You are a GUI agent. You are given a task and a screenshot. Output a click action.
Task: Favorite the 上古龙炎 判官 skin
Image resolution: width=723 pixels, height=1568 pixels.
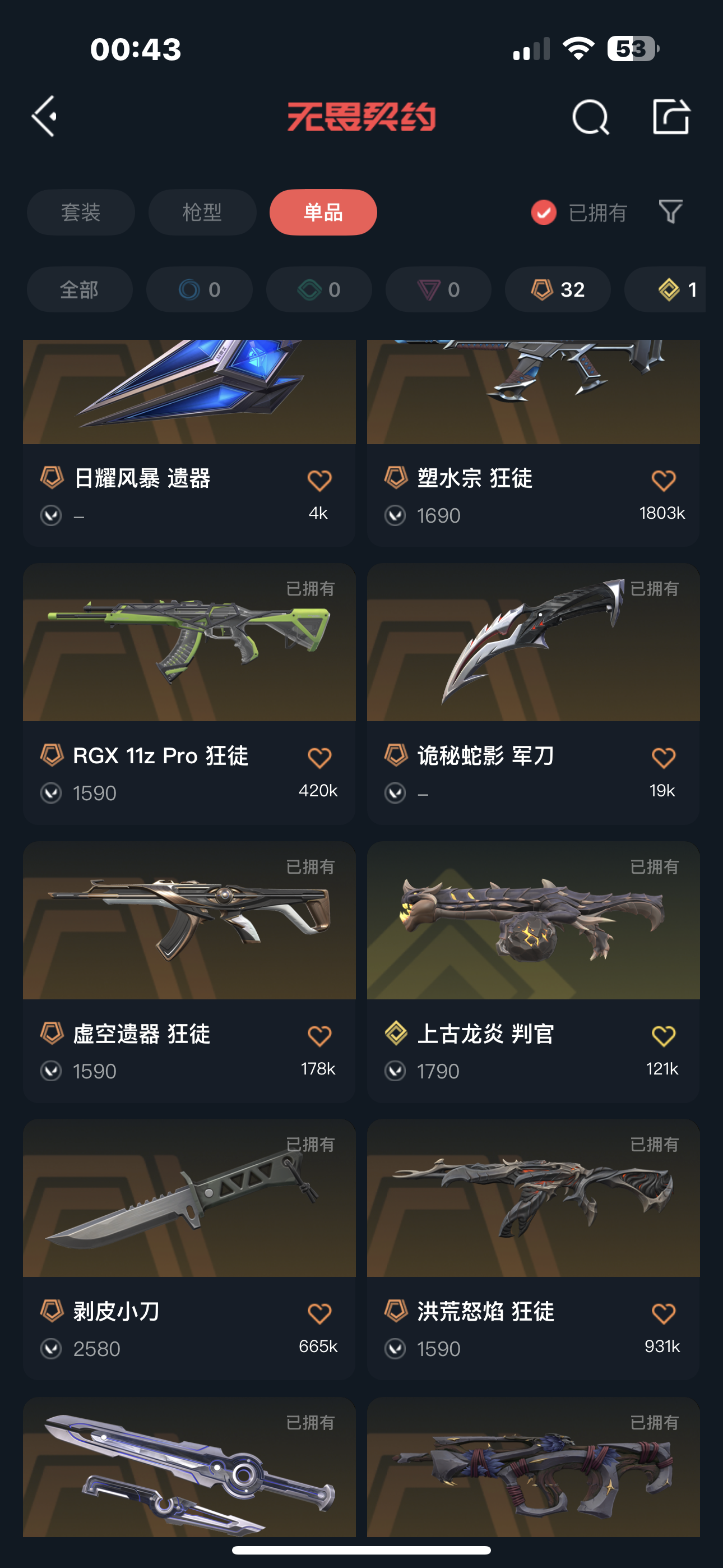662,1036
